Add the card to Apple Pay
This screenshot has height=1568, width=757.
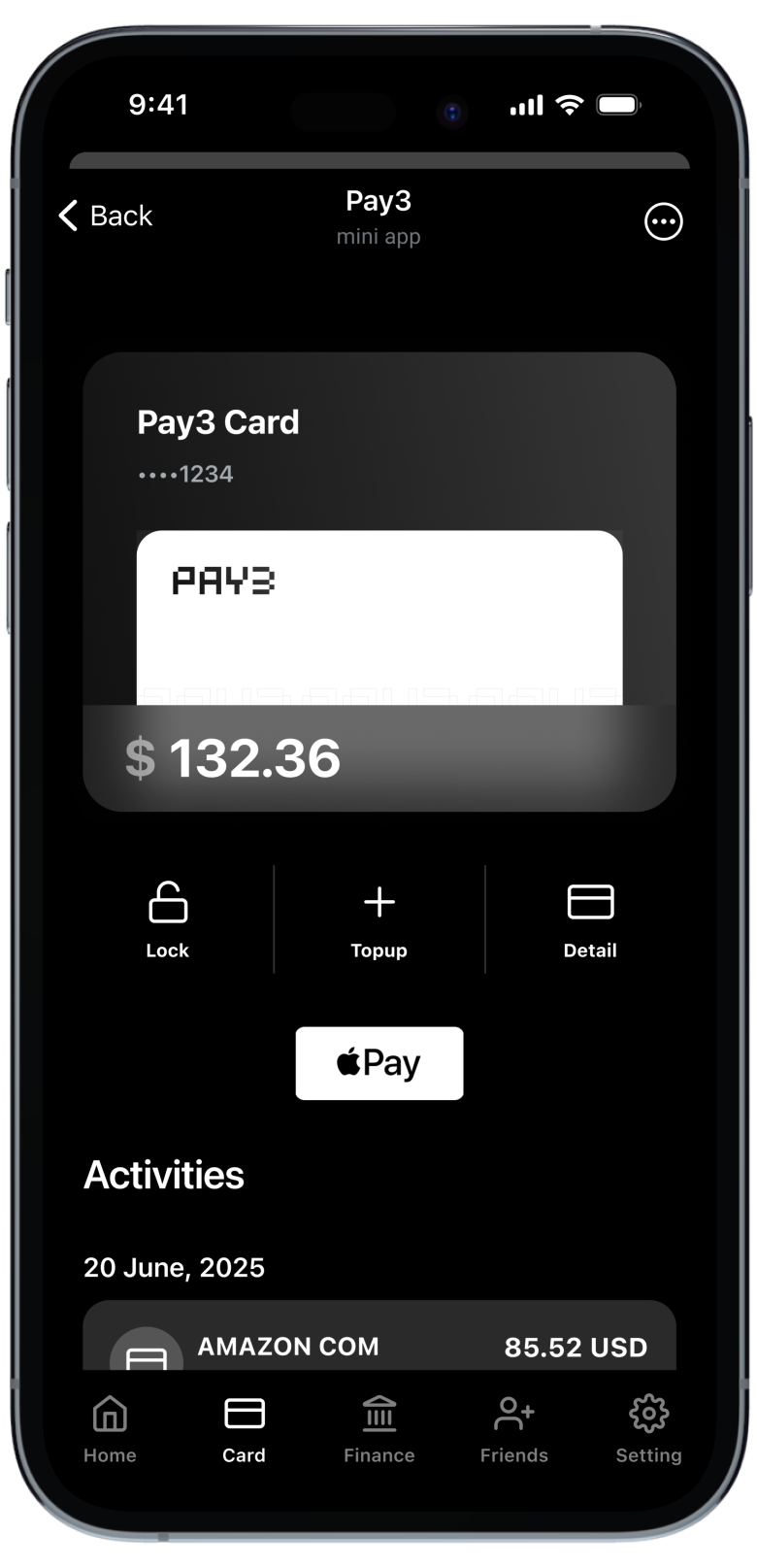[378, 1063]
